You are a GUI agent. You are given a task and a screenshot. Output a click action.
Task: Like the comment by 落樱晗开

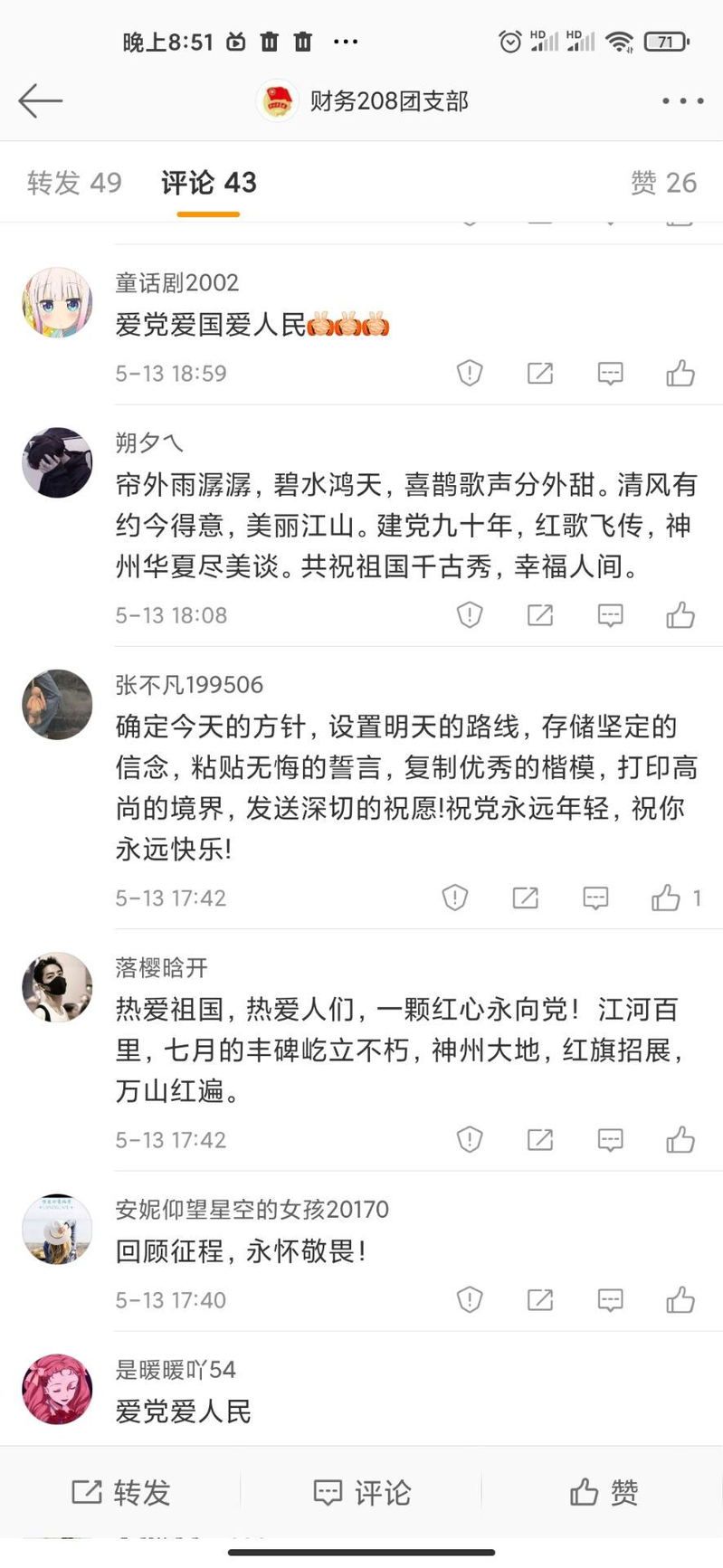pos(680,1140)
